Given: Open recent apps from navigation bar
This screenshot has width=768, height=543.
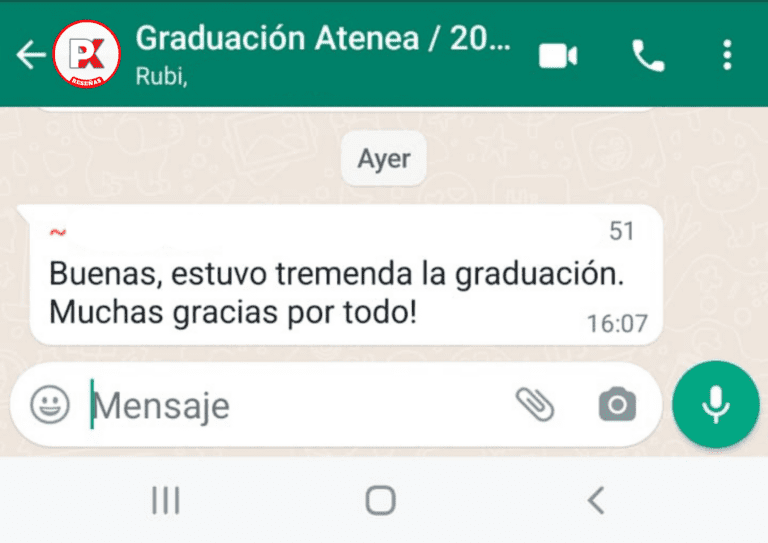Looking at the screenshot, I should tap(165, 500).
